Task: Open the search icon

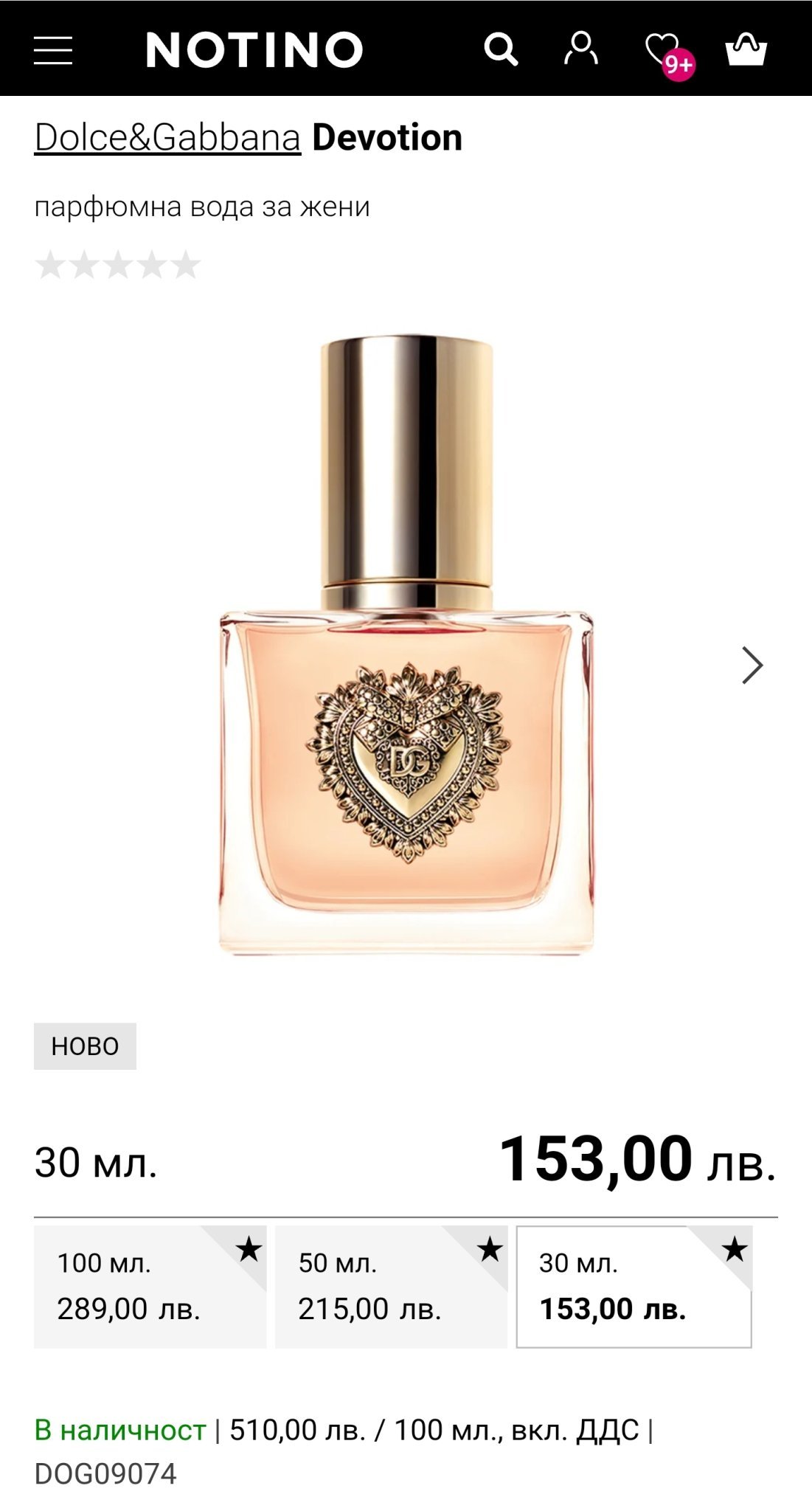Action: coord(501,49)
